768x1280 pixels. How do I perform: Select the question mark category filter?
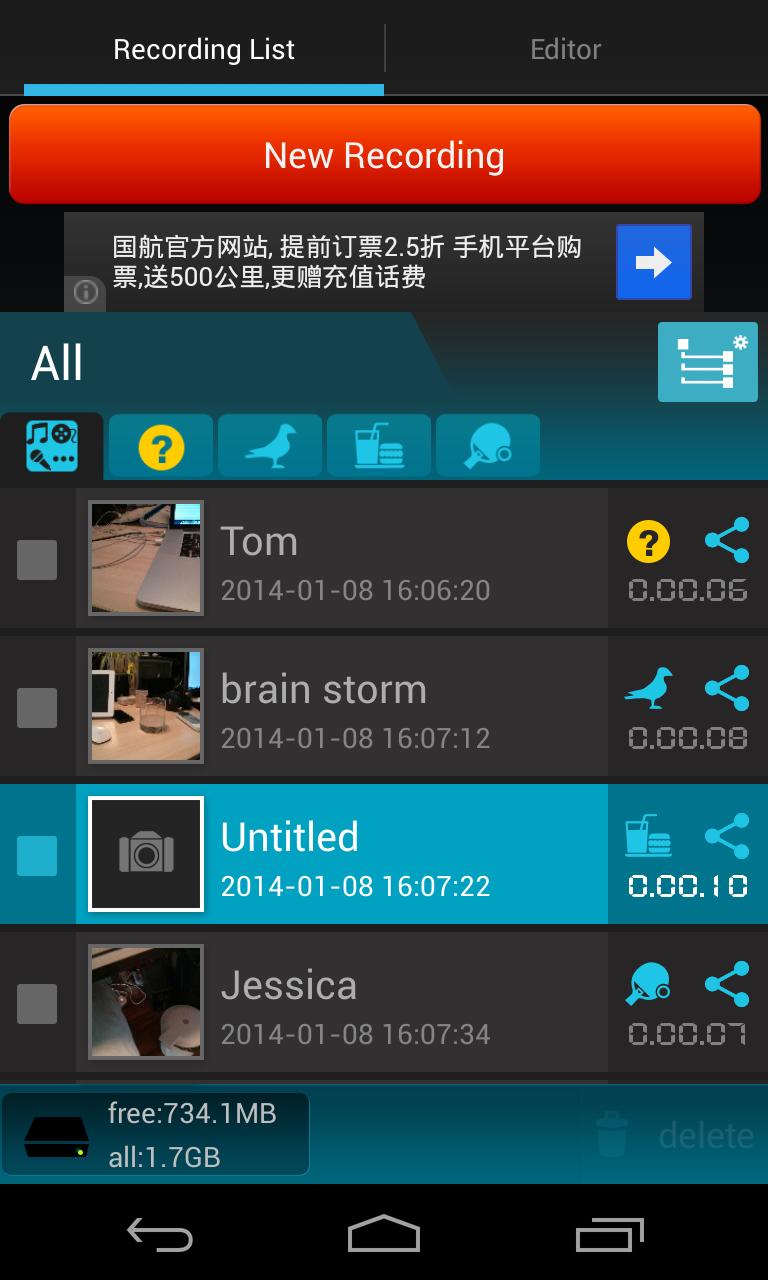tap(159, 445)
